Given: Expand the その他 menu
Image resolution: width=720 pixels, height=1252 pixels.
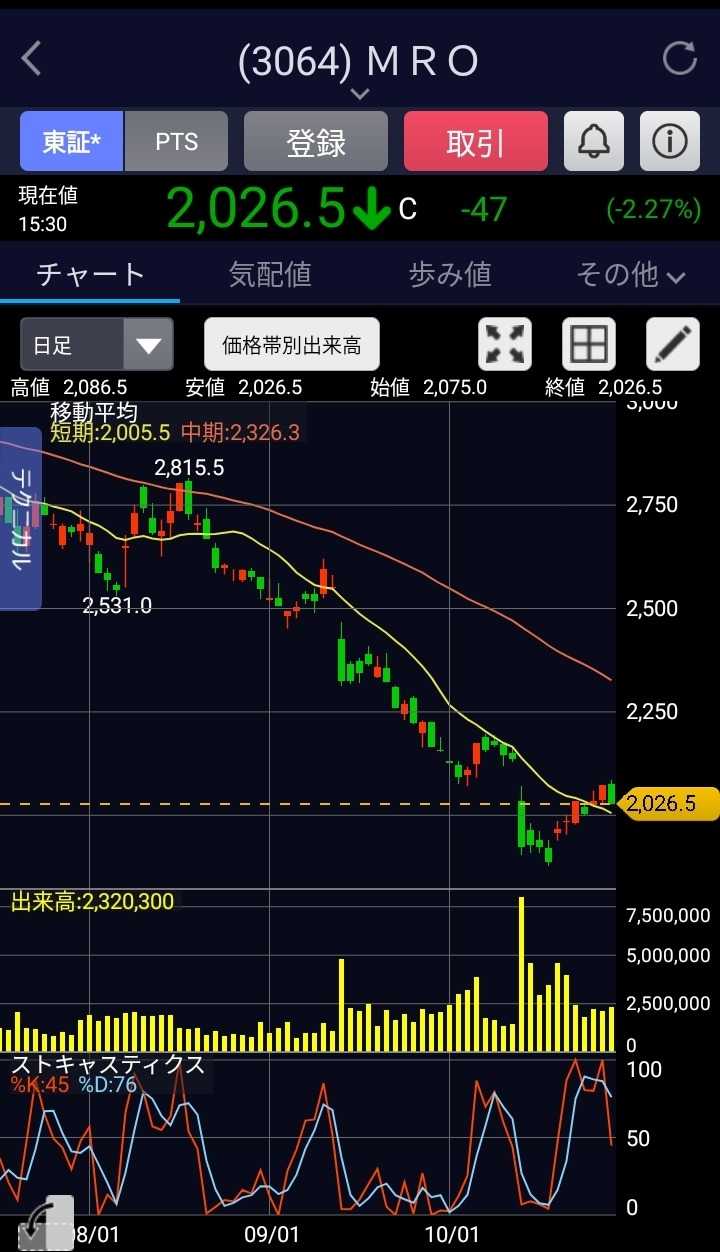Looking at the screenshot, I should point(630,274).
